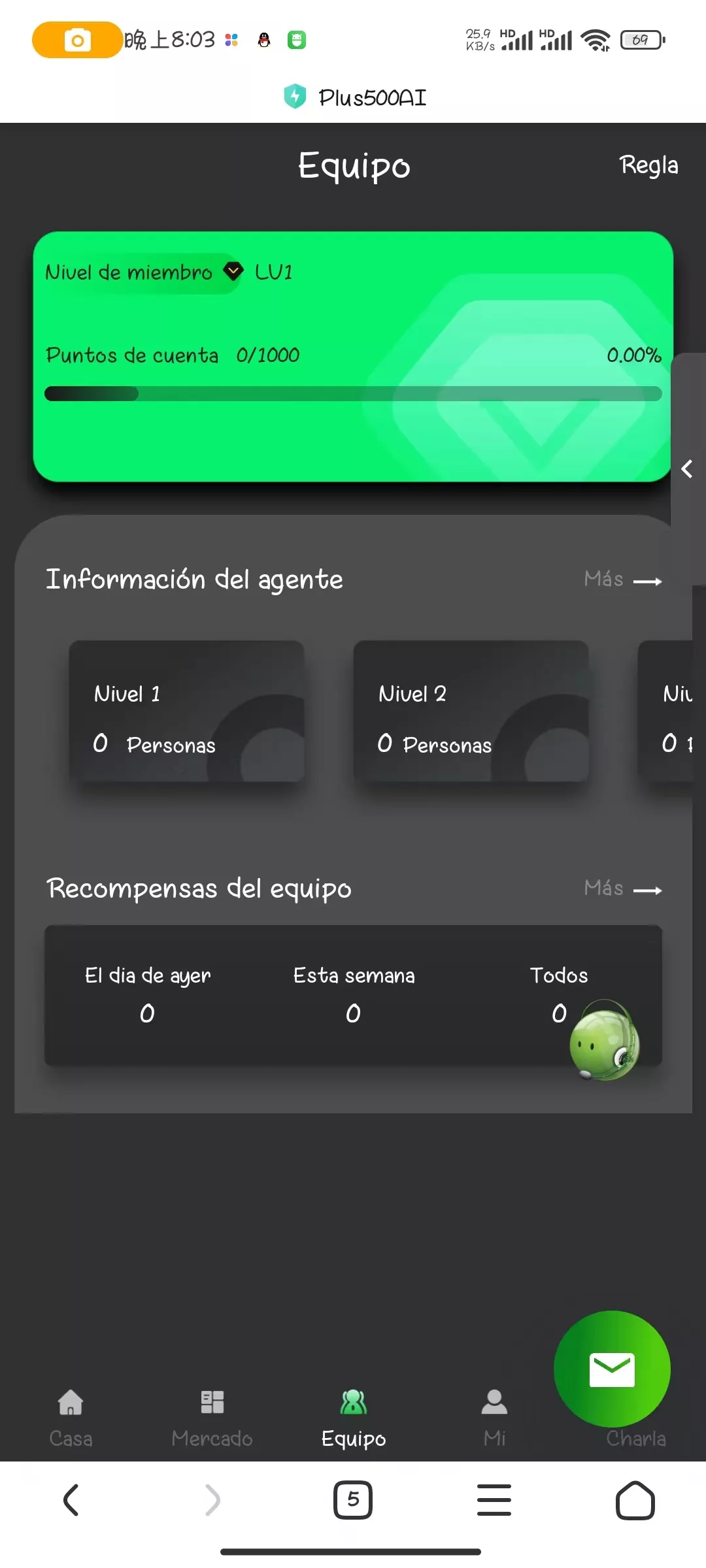Viewport: 706px width, 1568px height.
Task: Open the Nivel 1 agent card
Action: click(x=186, y=711)
